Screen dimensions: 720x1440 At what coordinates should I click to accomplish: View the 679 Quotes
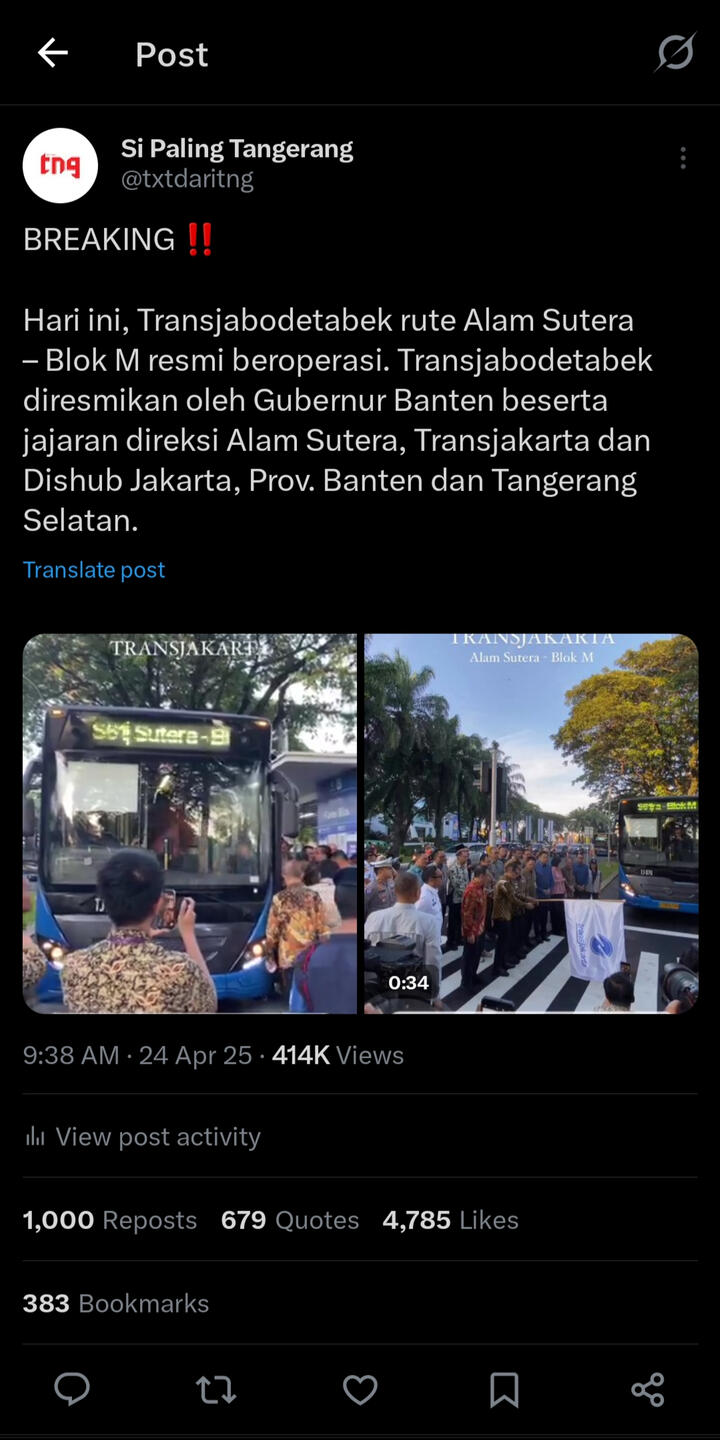pyautogui.click(x=290, y=1220)
